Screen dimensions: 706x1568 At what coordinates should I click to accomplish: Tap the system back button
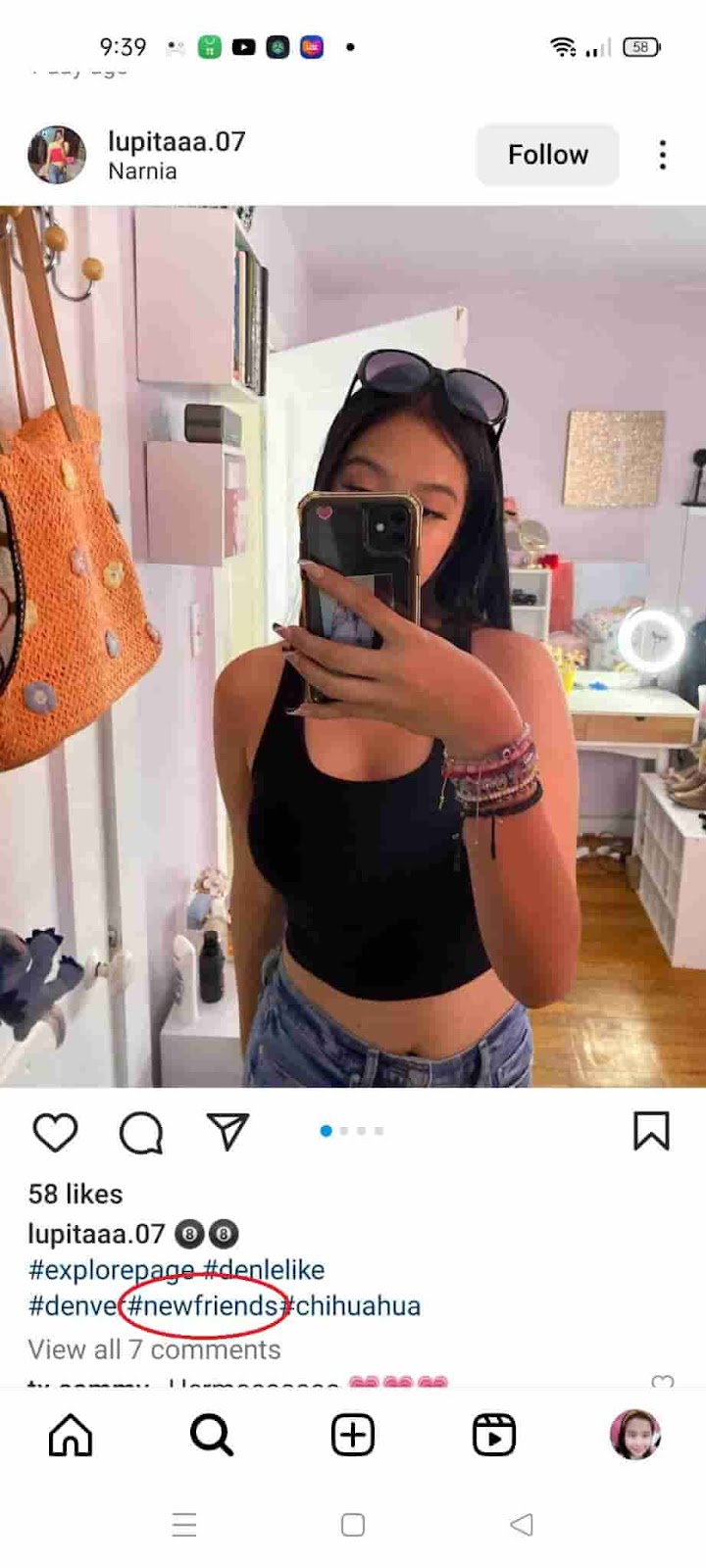pyautogui.click(x=522, y=1525)
